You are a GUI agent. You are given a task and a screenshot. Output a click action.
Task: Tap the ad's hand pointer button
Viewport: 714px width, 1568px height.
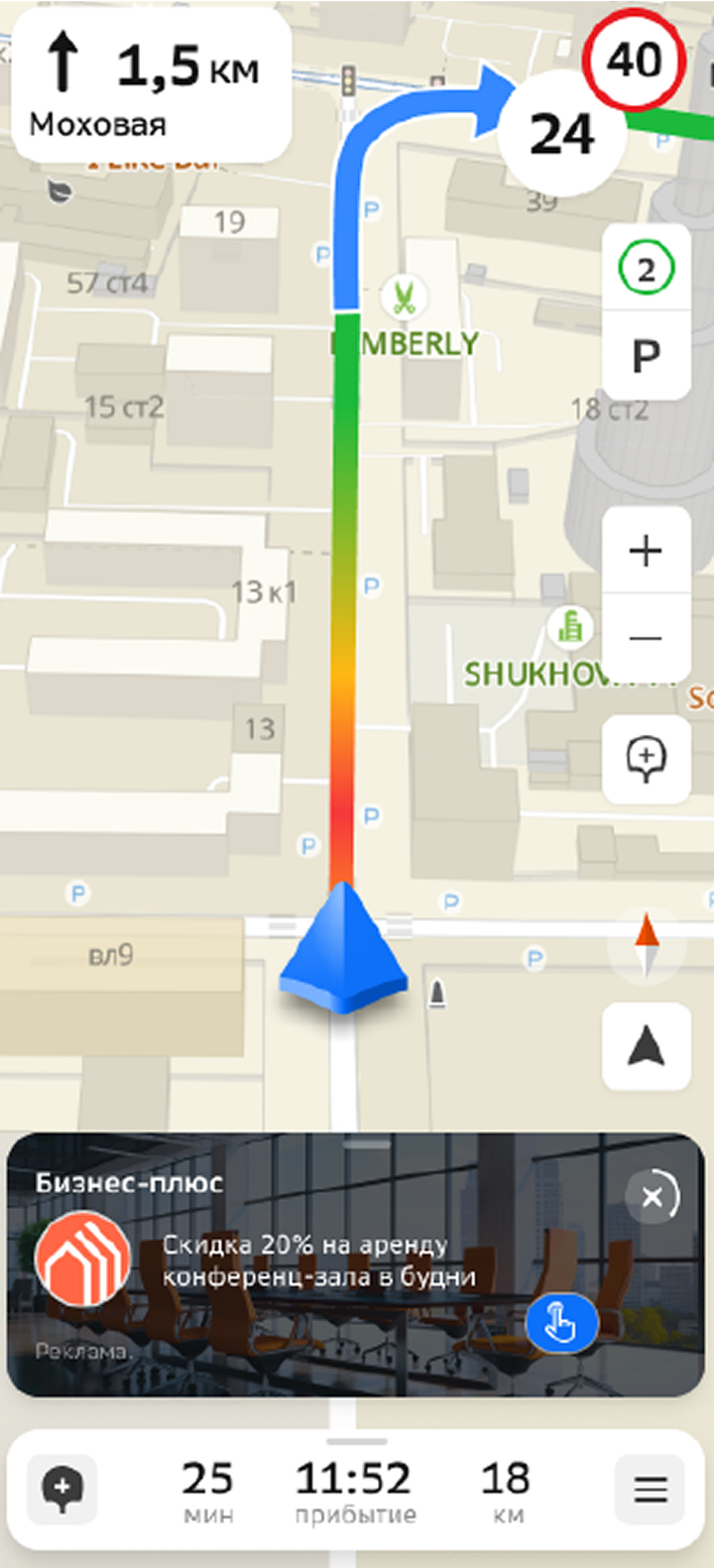point(561,1322)
